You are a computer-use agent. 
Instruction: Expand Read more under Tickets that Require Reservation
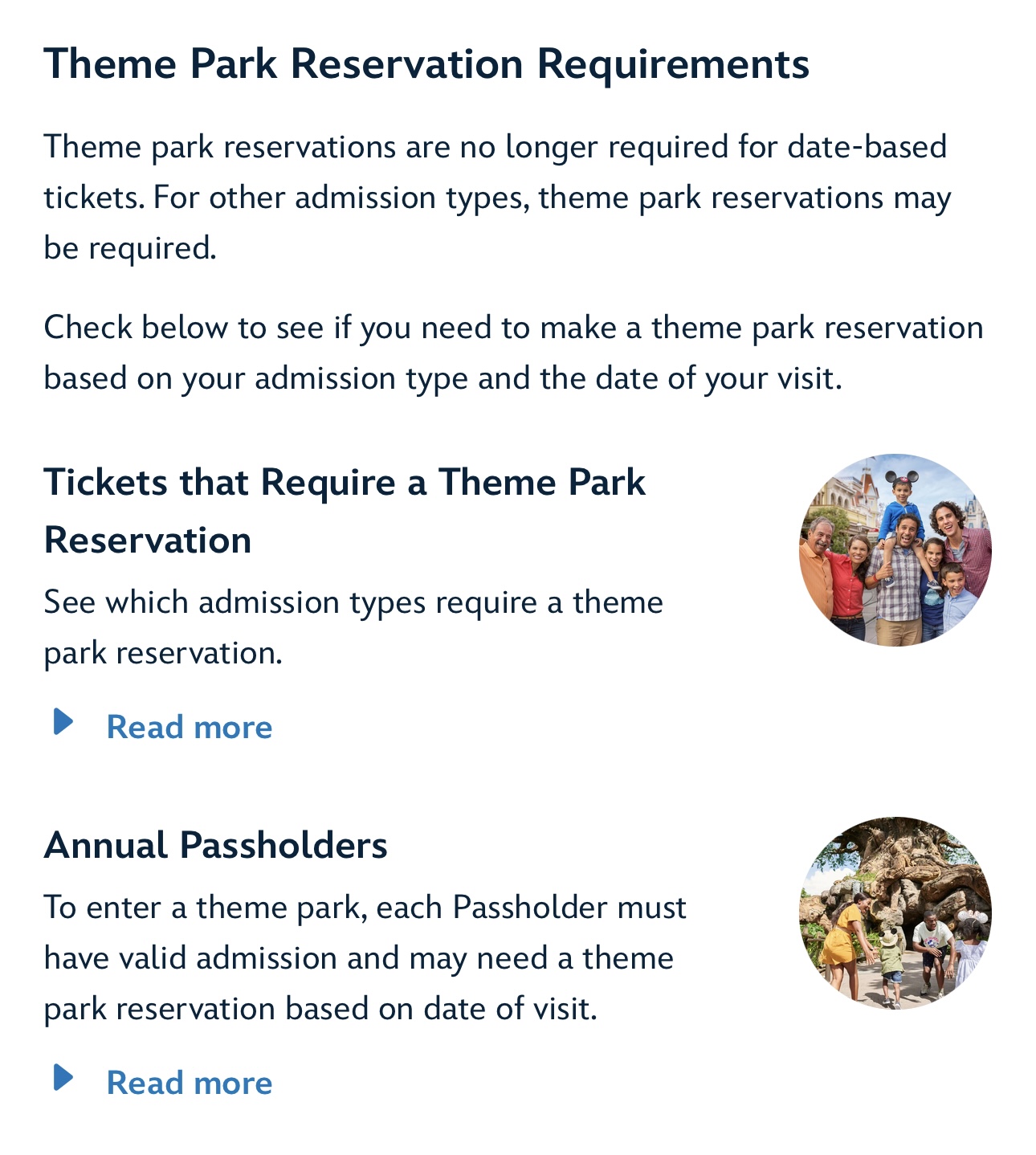click(x=189, y=727)
